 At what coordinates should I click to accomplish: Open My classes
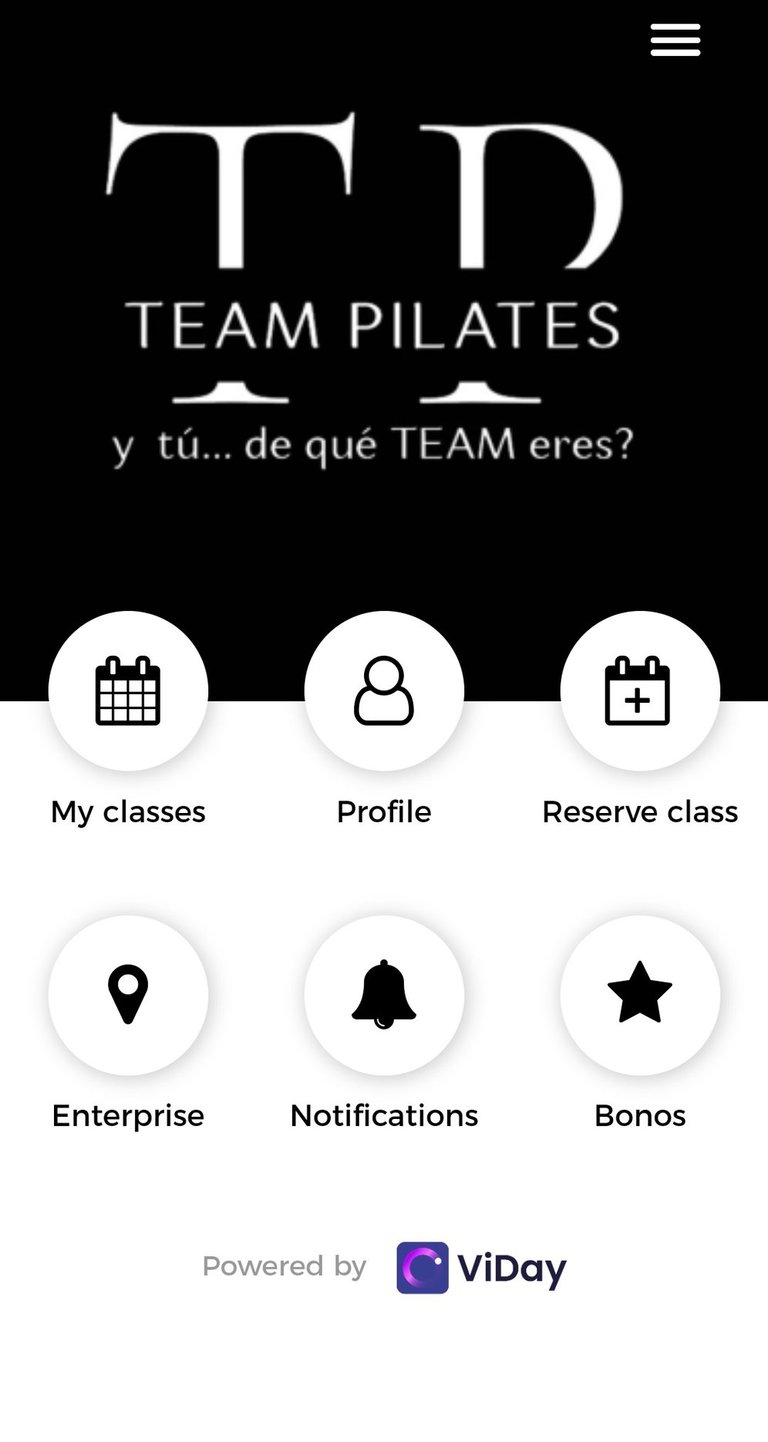(128, 691)
